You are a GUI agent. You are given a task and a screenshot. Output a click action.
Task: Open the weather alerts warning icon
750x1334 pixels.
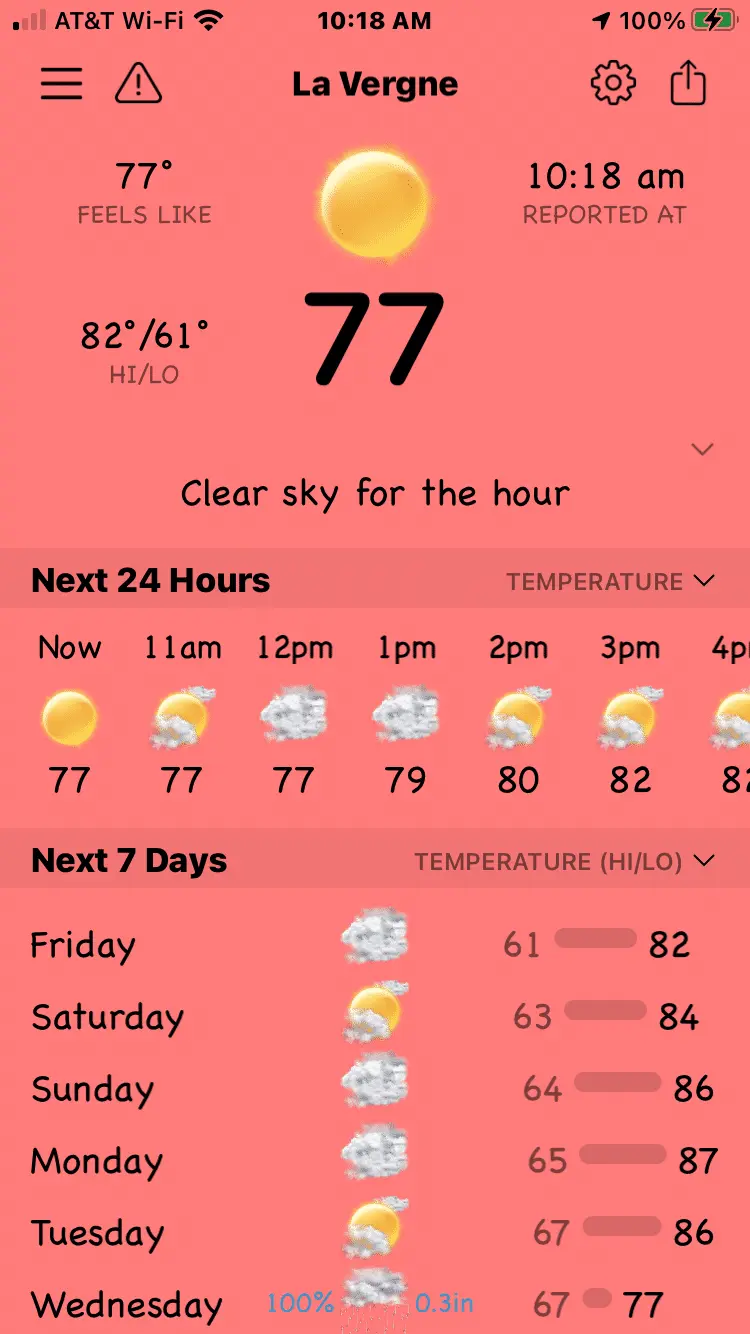click(138, 84)
